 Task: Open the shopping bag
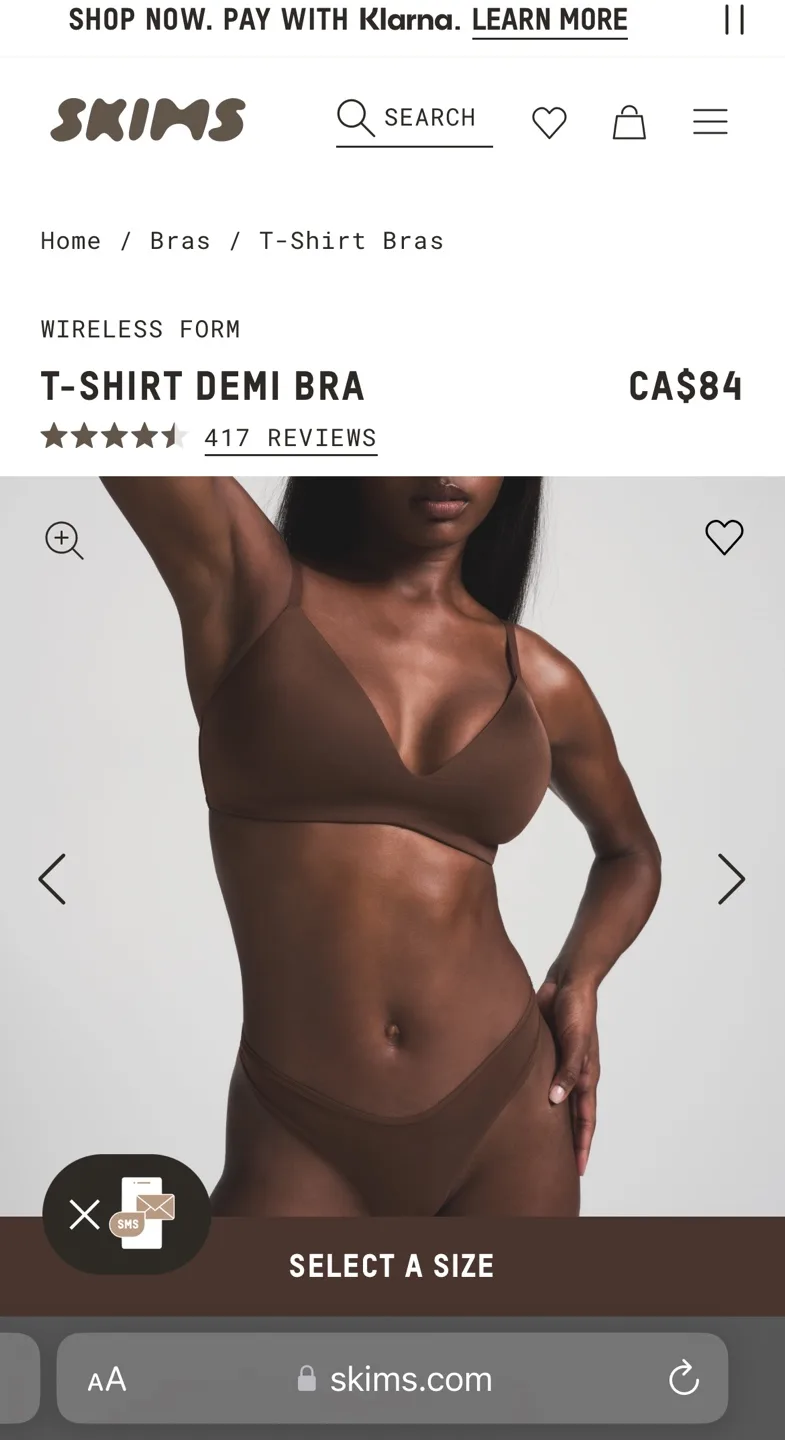coord(629,122)
